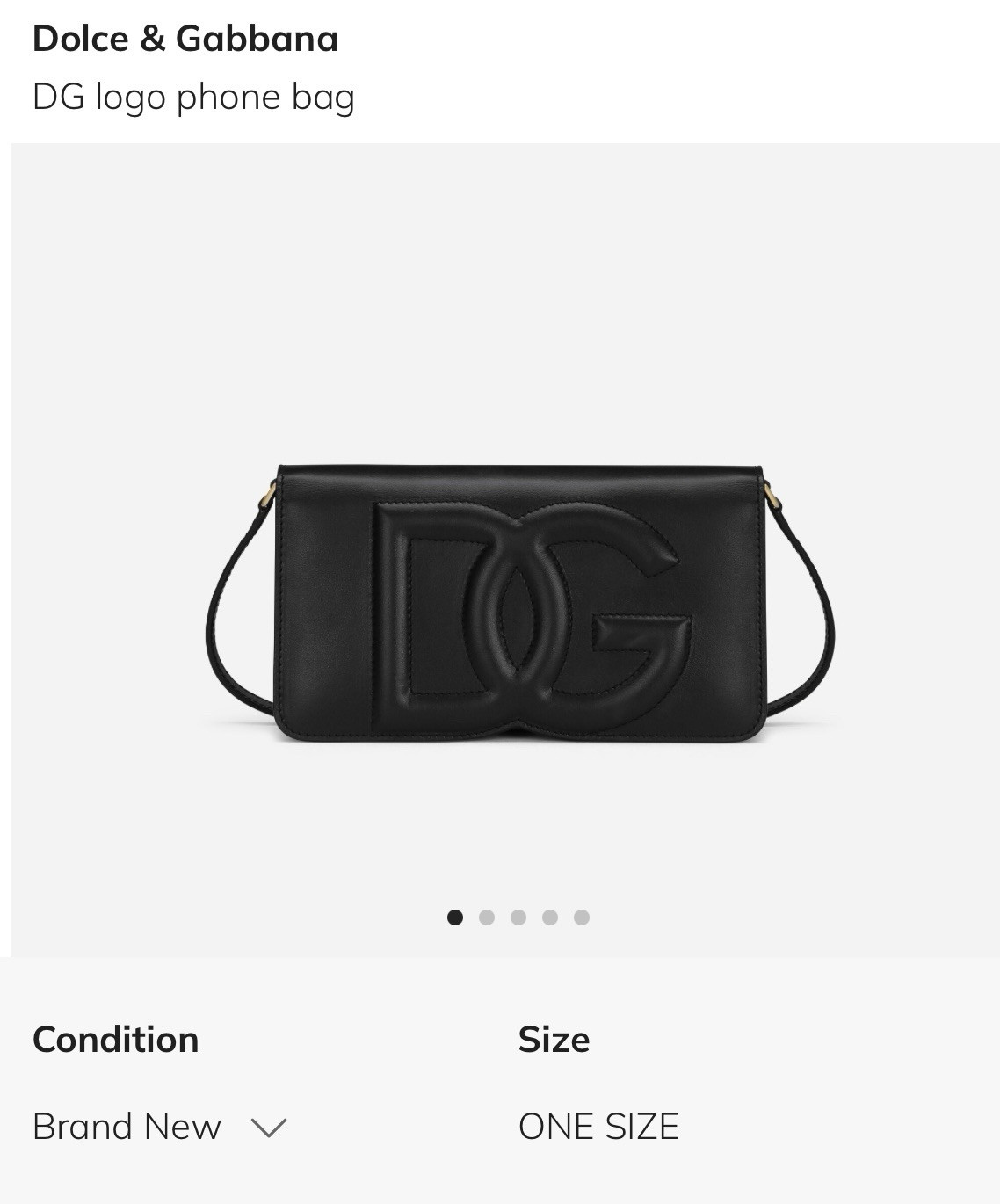
Task: Select the fourth carousel dot
Action: tap(549, 917)
